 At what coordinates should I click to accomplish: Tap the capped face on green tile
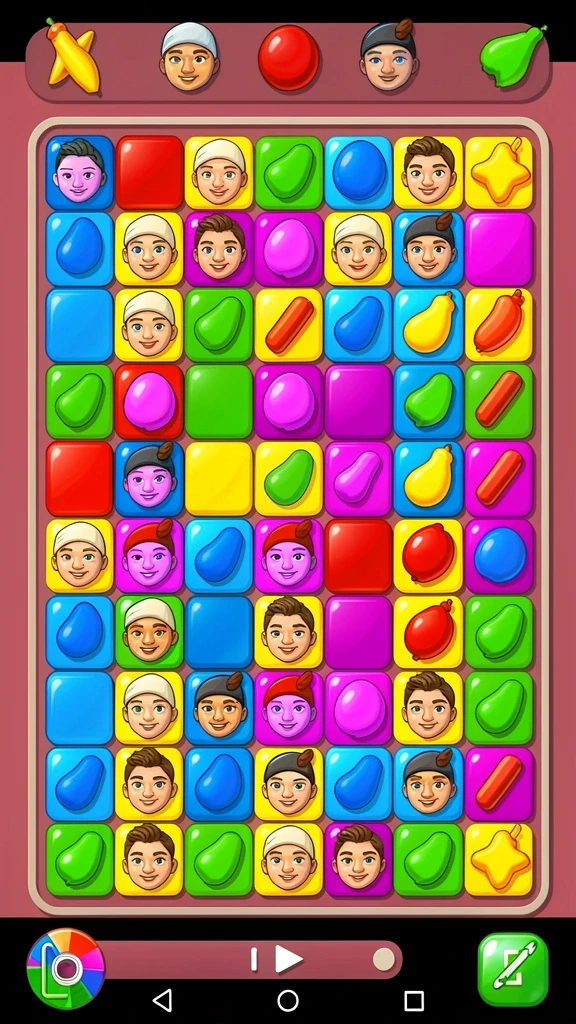tap(150, 632)
